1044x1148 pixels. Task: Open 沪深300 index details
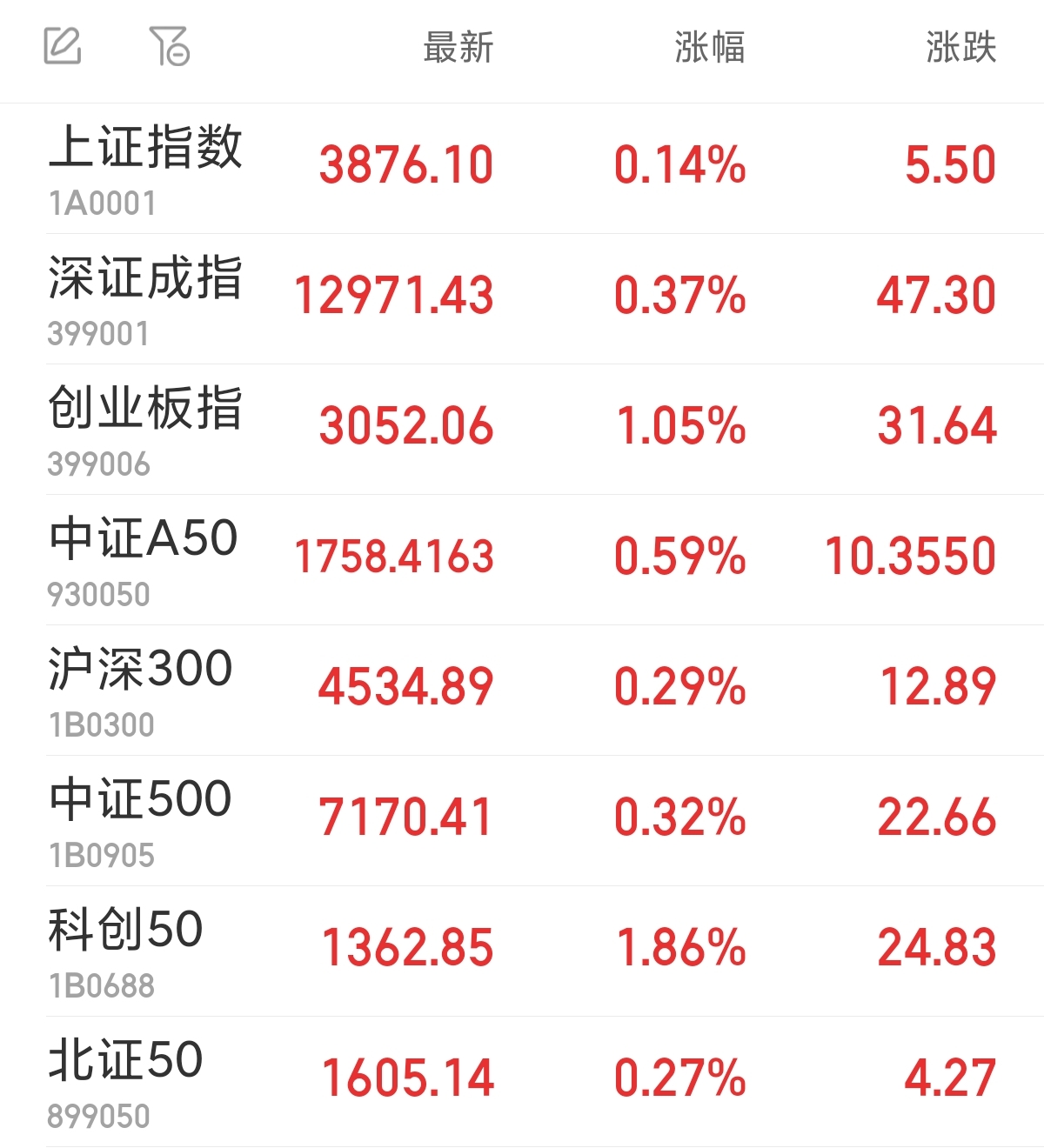[x=522, y=691]
